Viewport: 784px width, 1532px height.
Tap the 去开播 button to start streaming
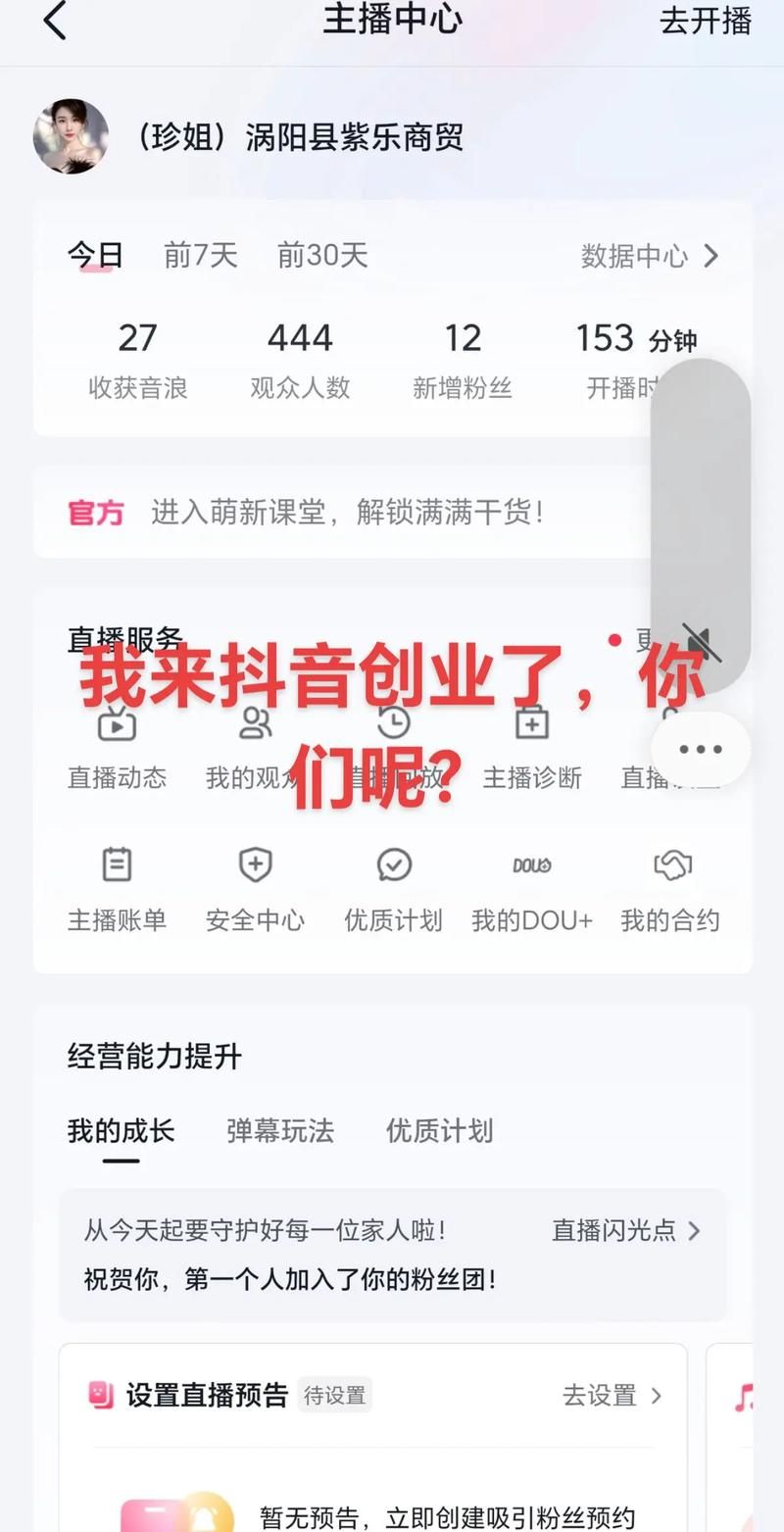(704, 22)
